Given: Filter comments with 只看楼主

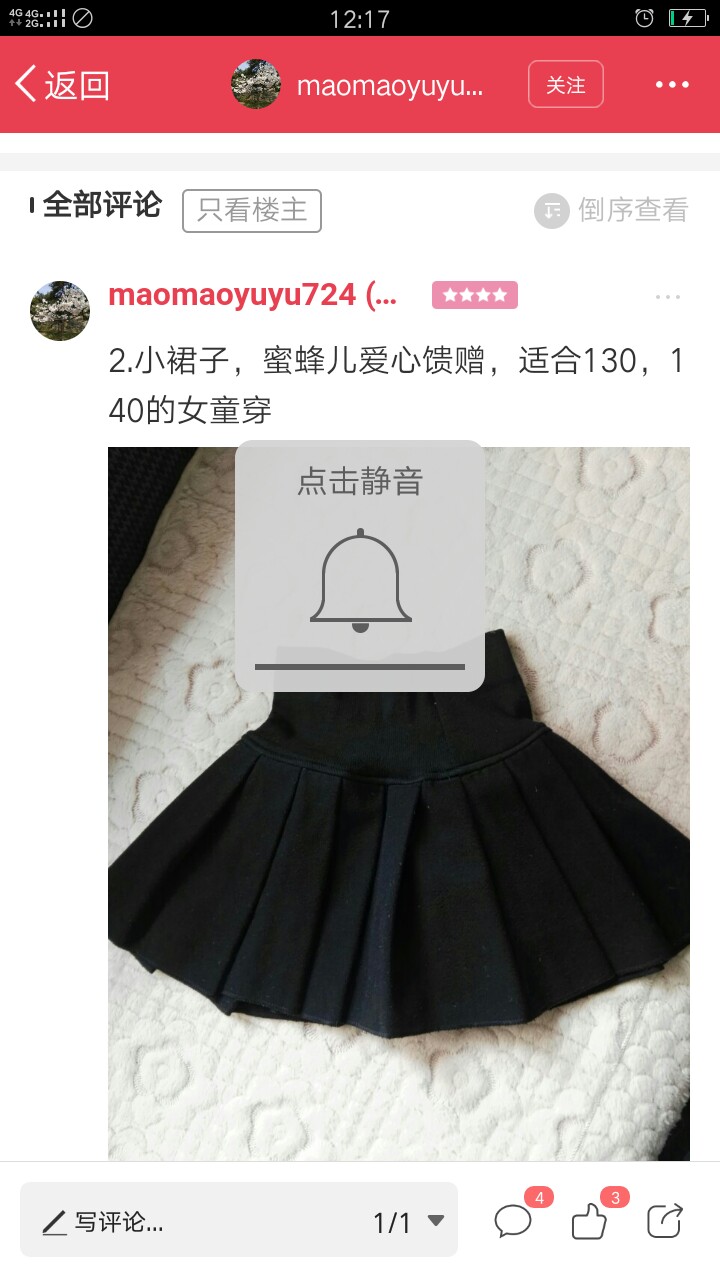Looking at the screenshot, I should pyautogui.click(x=252, y=211).
